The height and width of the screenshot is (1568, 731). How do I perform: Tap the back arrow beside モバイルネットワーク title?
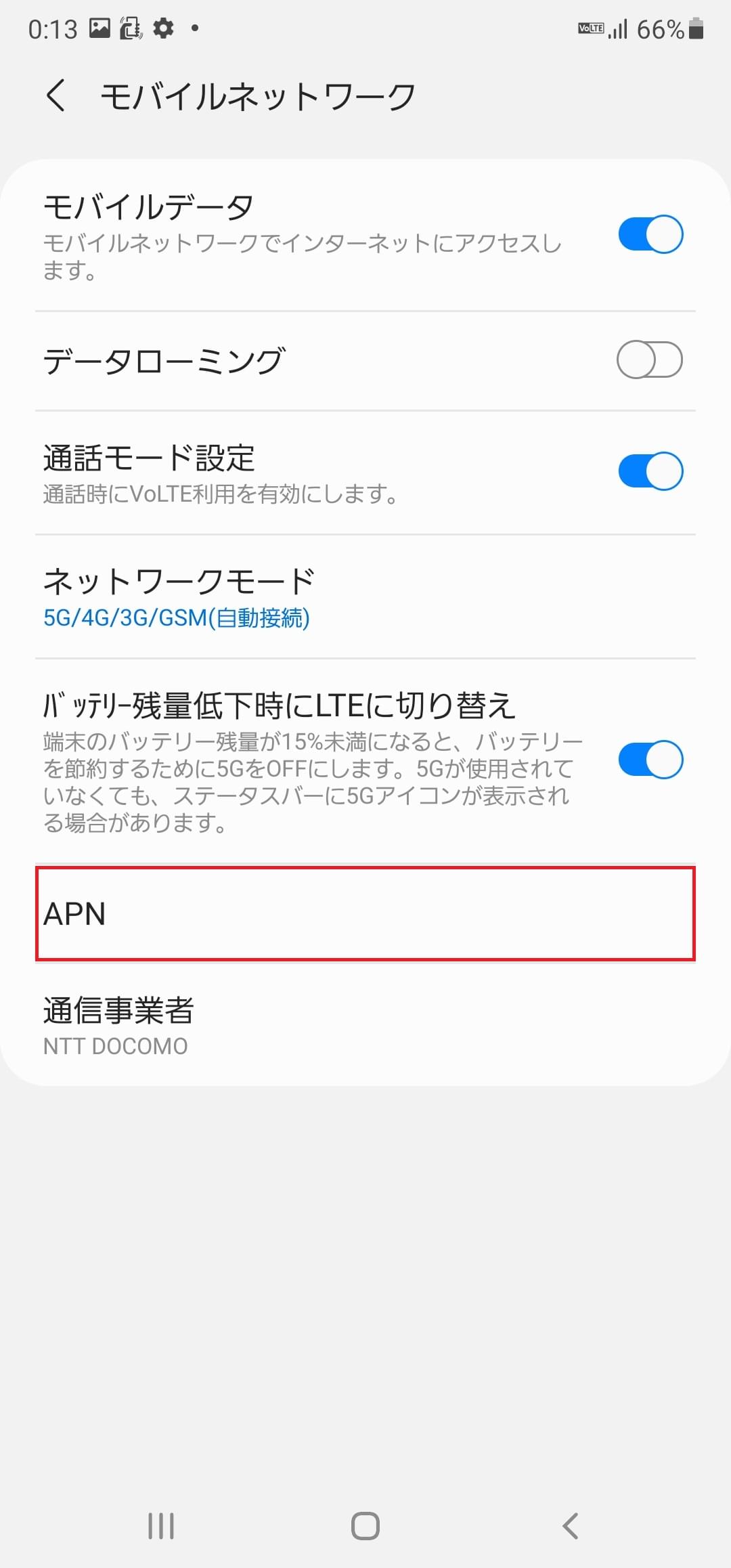click(57, 95)
